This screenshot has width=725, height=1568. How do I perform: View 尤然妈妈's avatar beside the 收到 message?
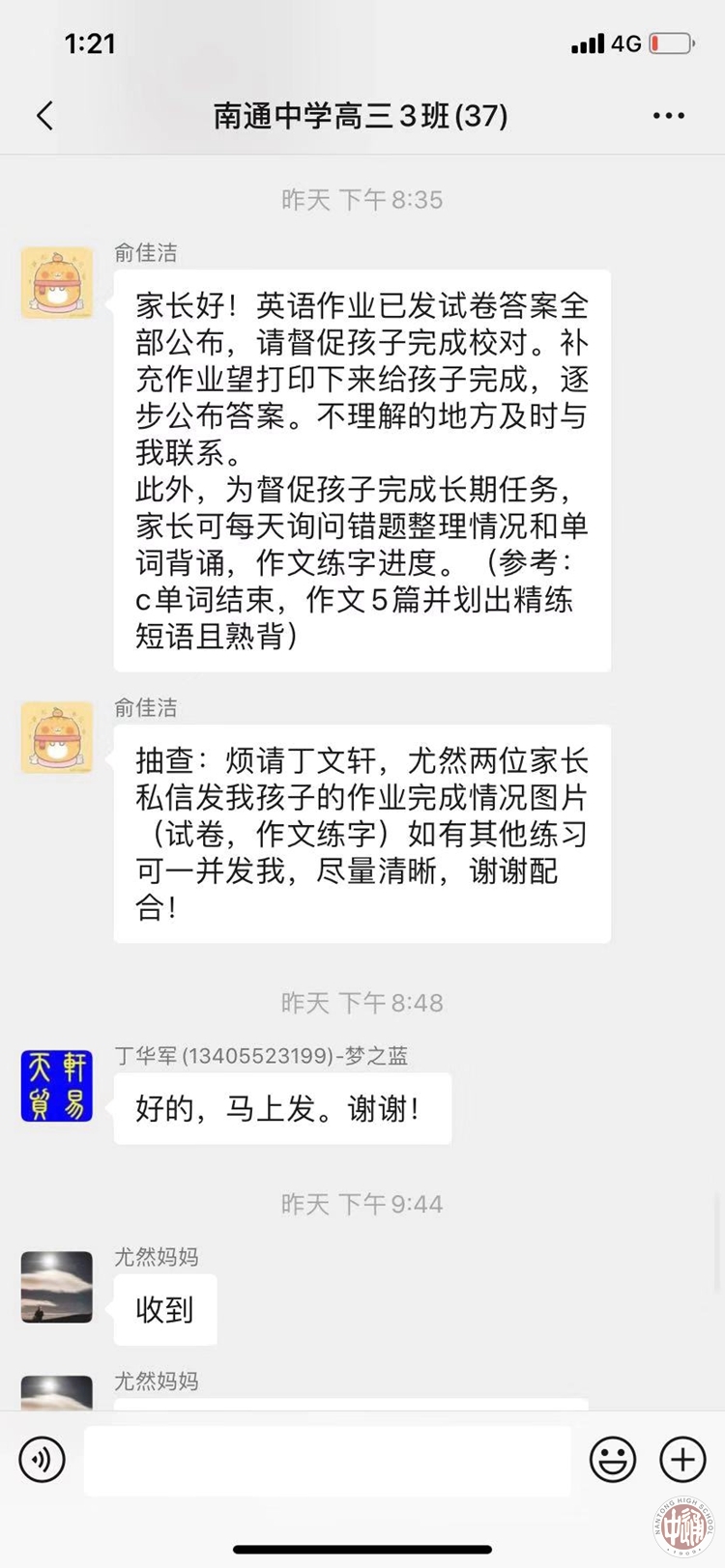point(57,1287)
